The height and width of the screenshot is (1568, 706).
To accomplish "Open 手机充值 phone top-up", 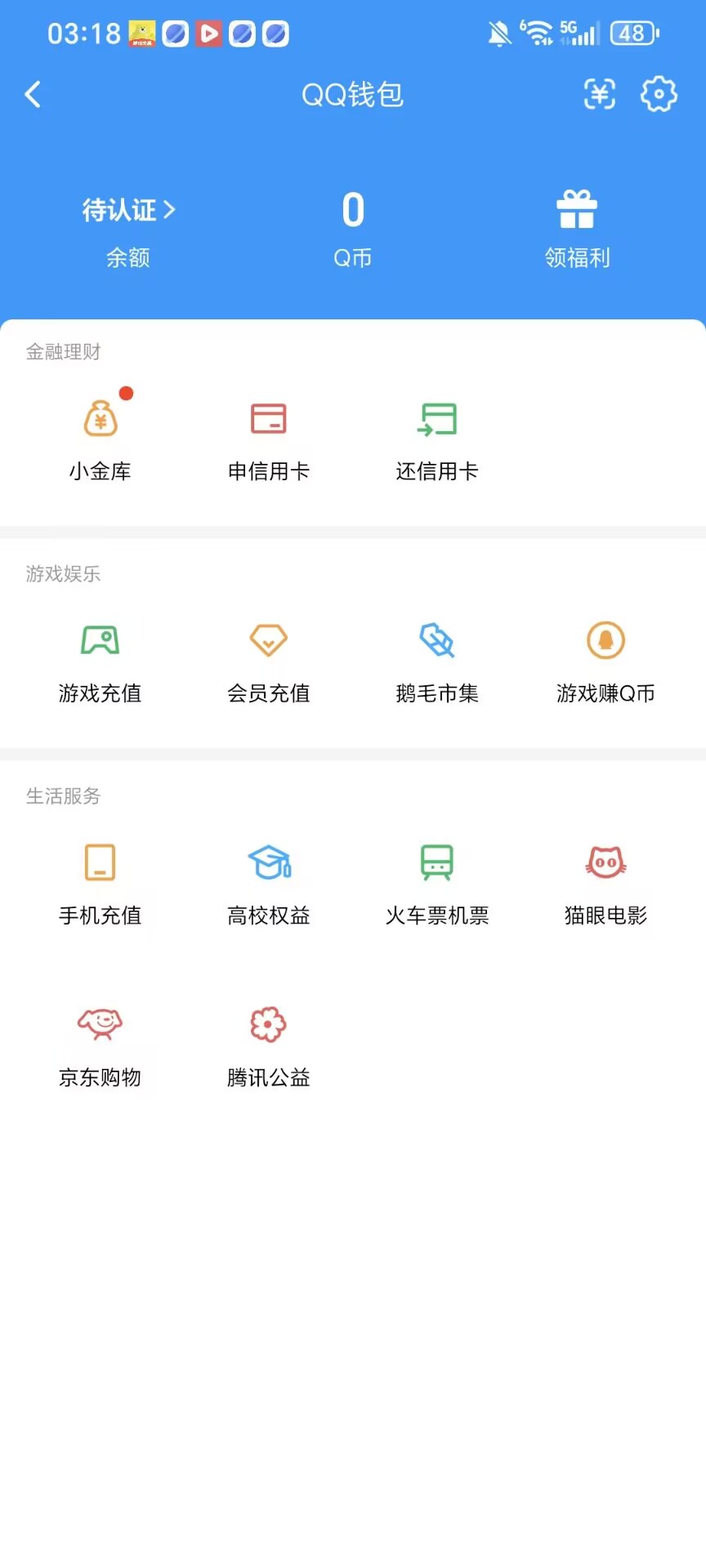I will [x=100, y=882].
